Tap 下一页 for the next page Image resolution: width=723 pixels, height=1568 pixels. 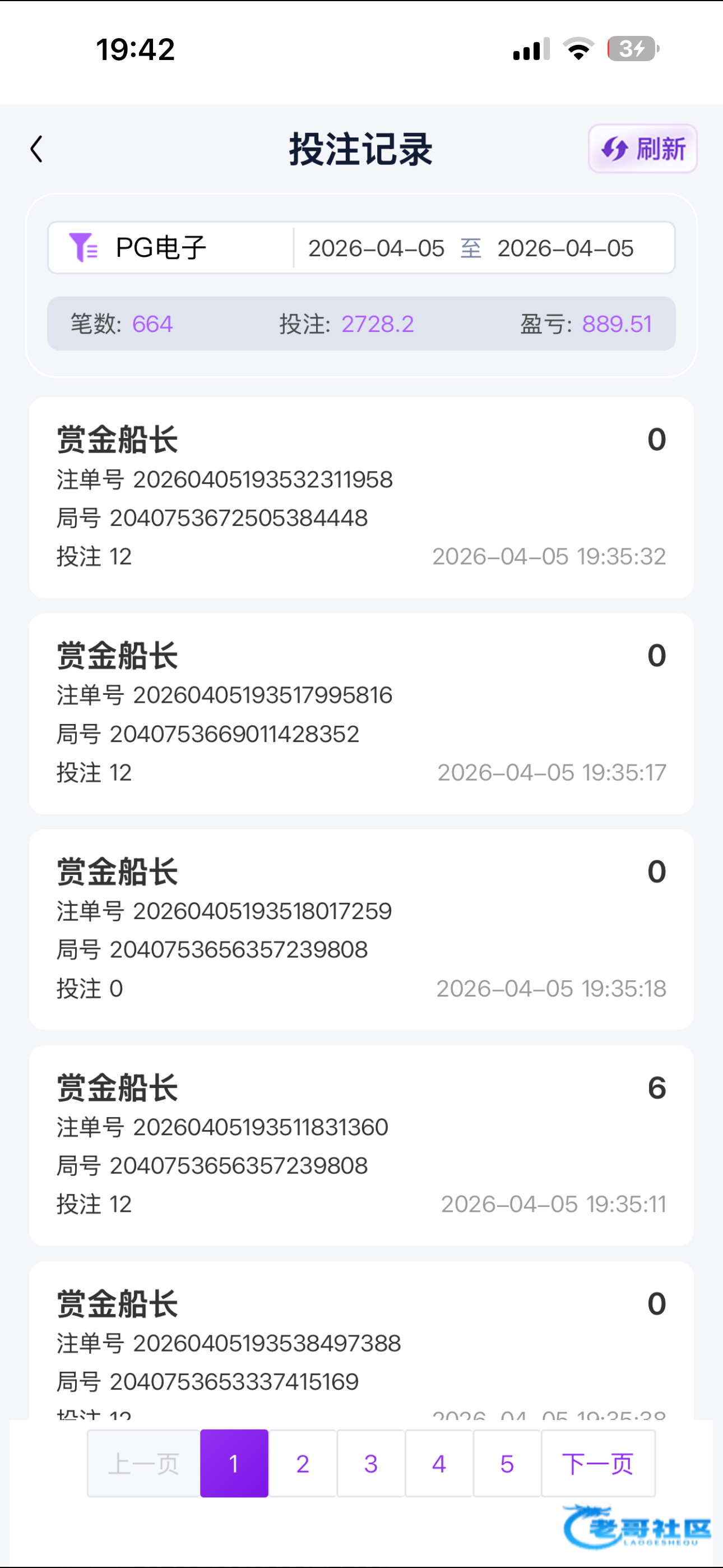pyautogui.click(x=597, y=1463)
